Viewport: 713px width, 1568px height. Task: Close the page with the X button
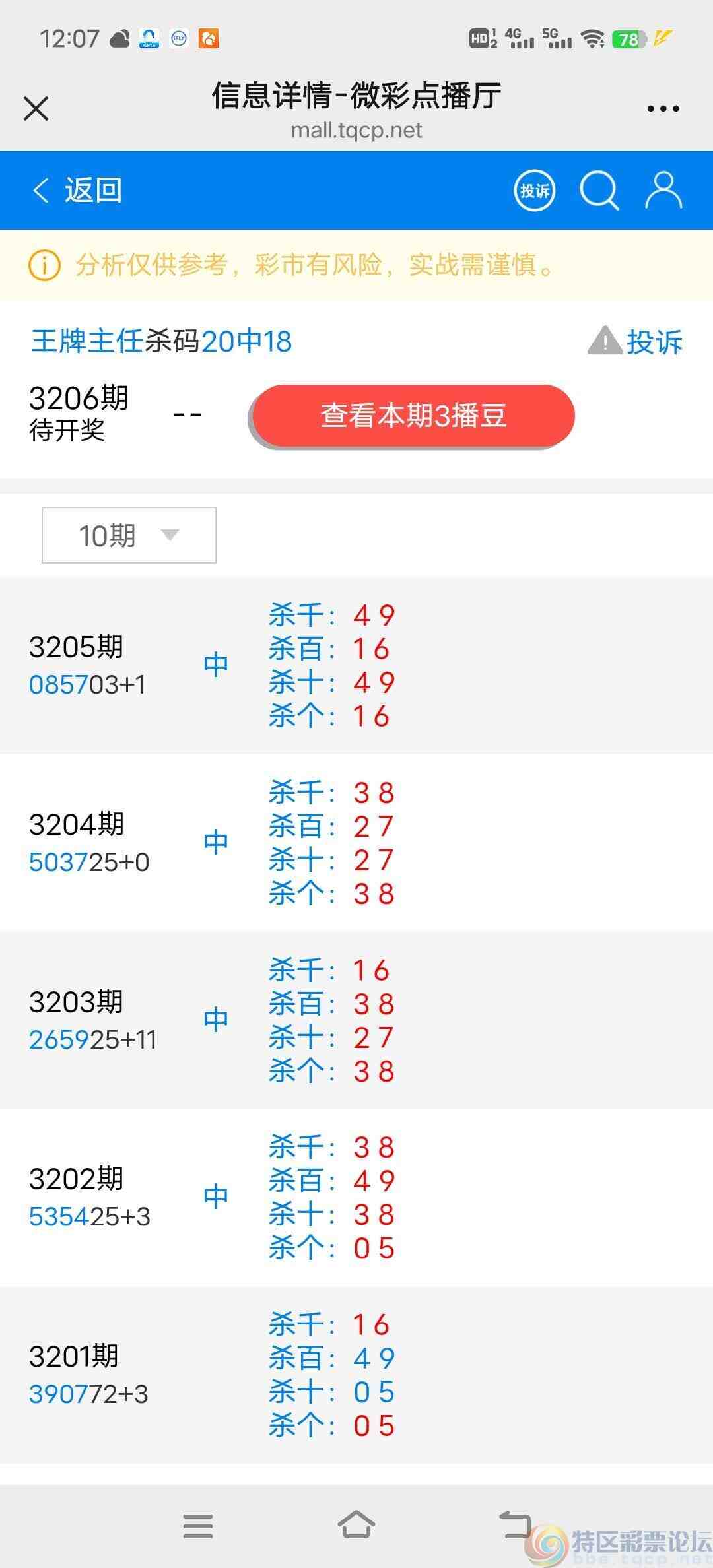pos(37,109)
